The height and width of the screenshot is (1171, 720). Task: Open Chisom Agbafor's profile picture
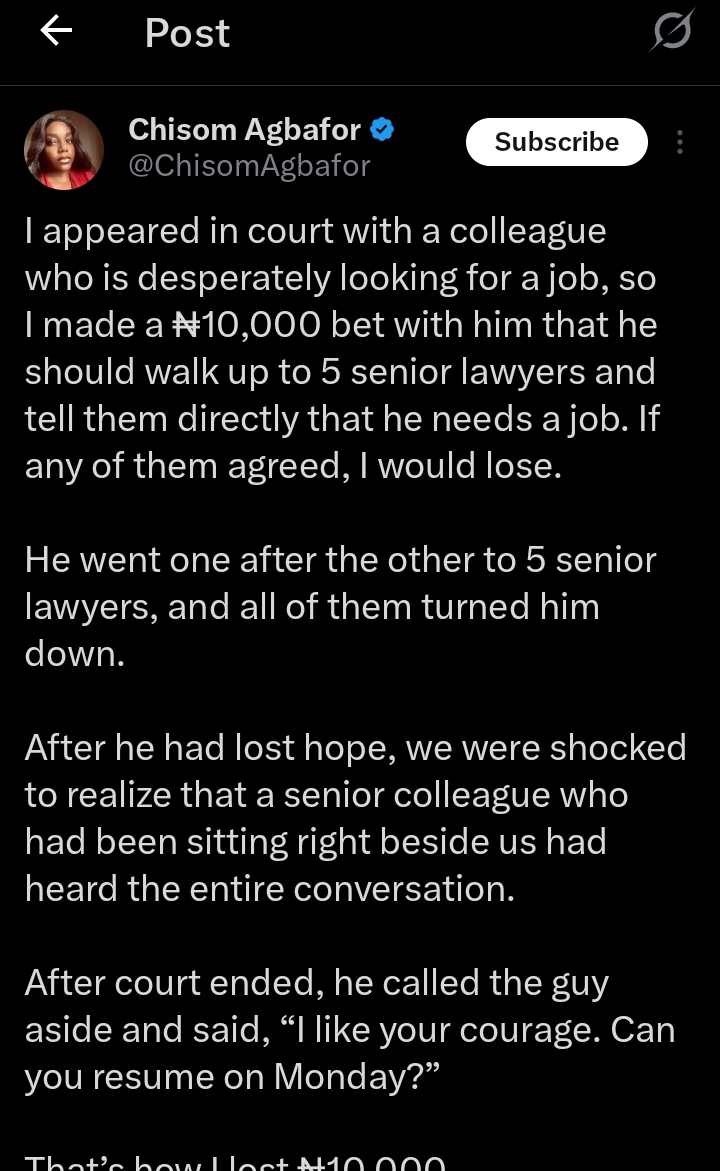[64, 149]
